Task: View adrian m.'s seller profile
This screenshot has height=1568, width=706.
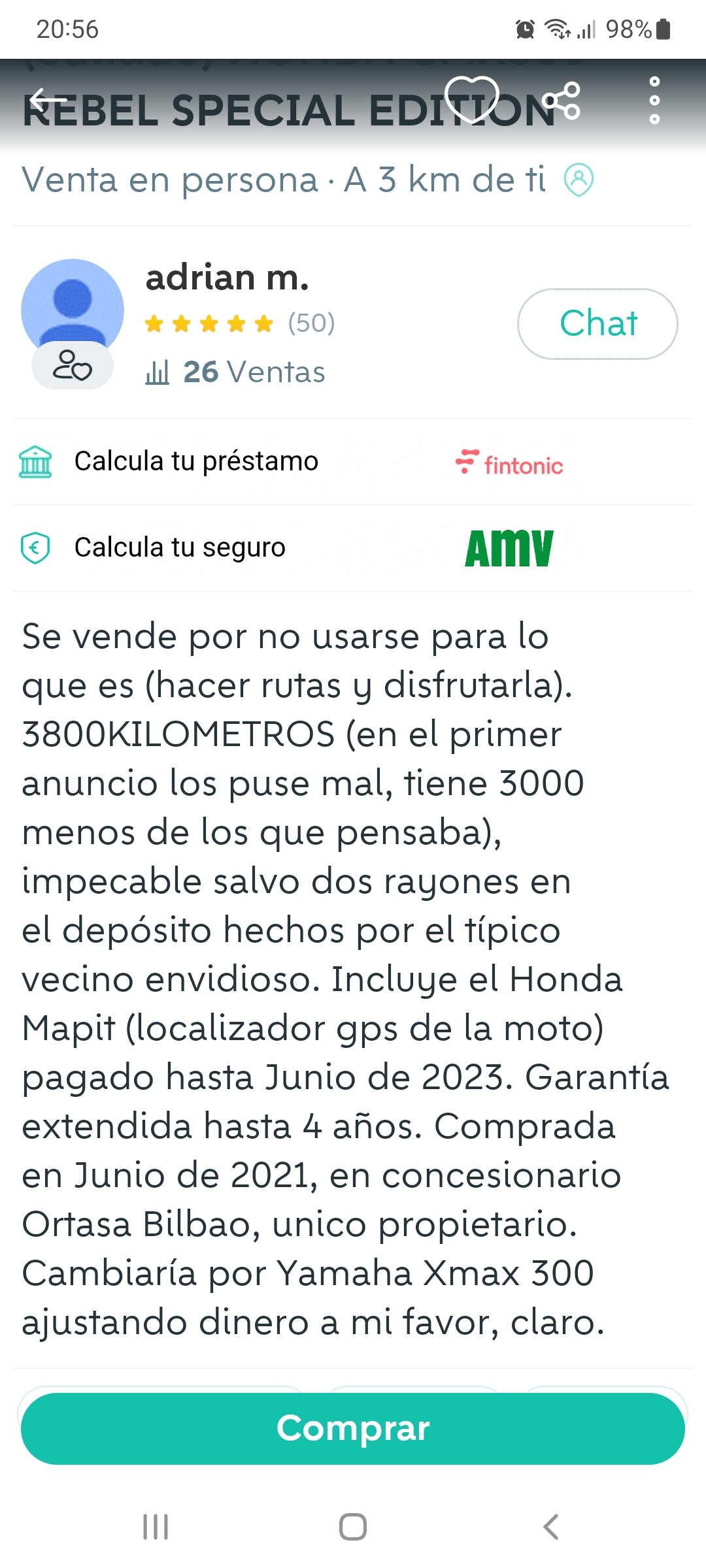Action: tap(227, 278)
